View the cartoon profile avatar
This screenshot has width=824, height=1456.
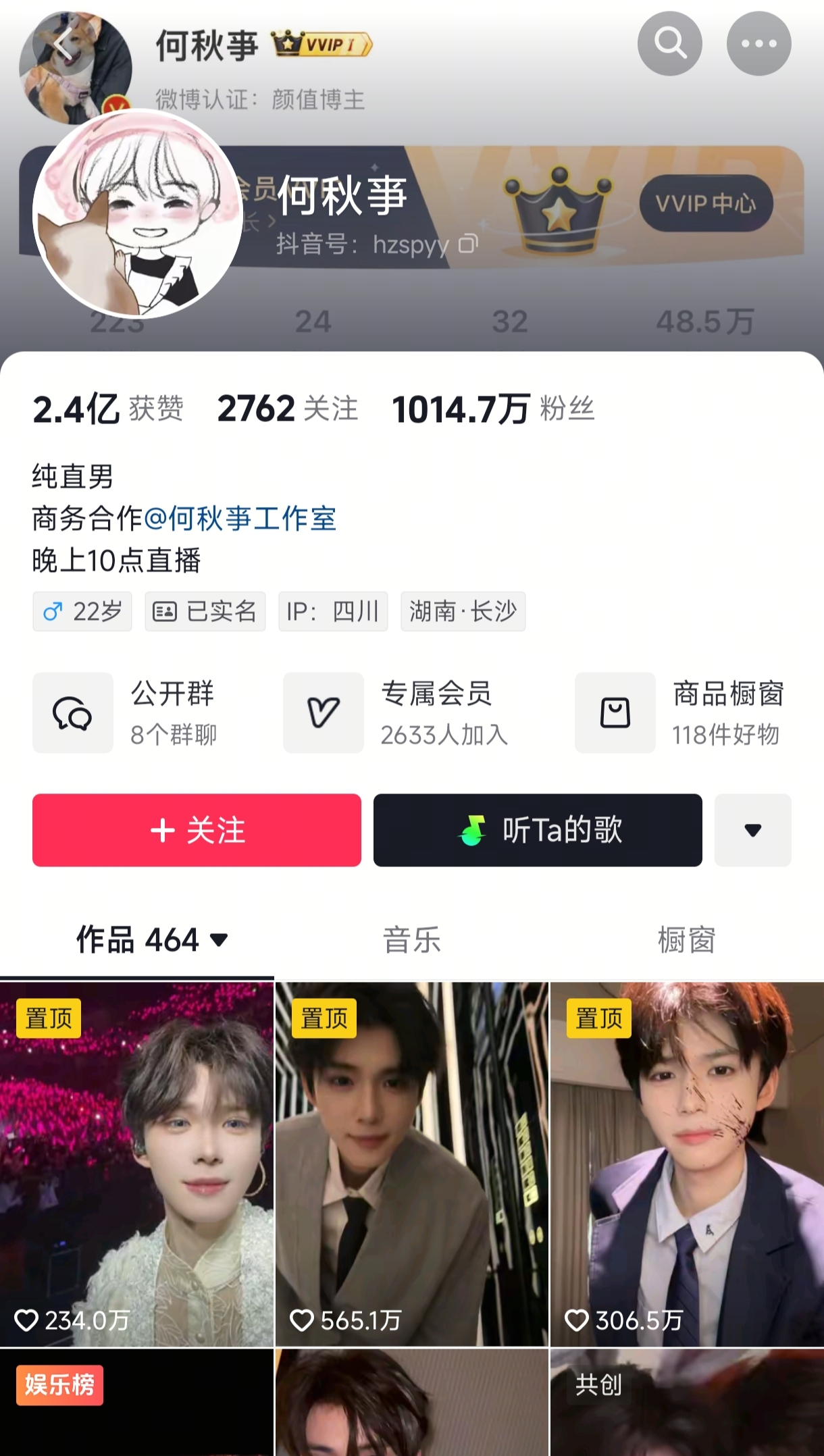tap(138, 213)
